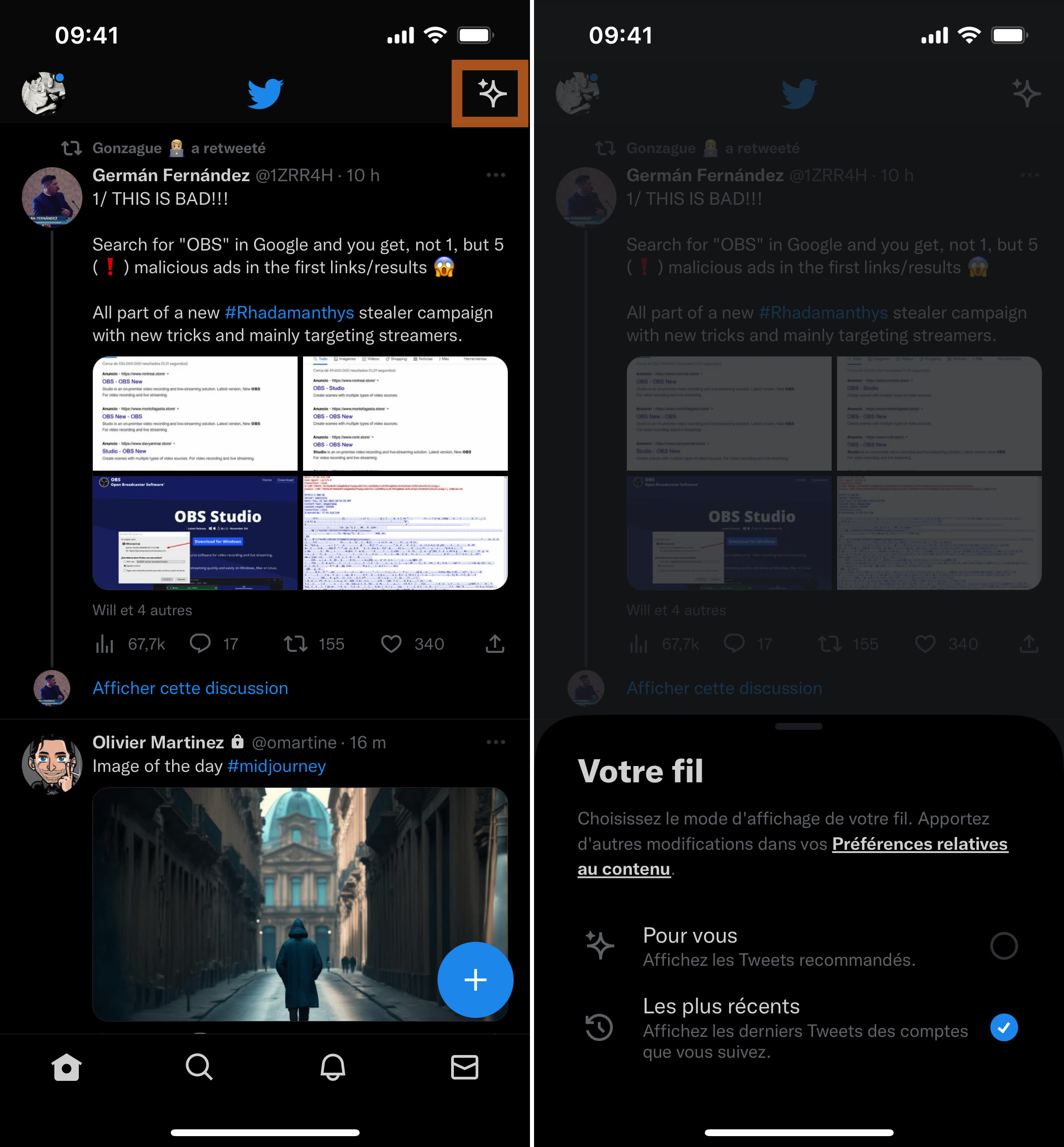The image size is (1064, 1147).
Task: Select Les plus récents option
Action: 1003,1027
